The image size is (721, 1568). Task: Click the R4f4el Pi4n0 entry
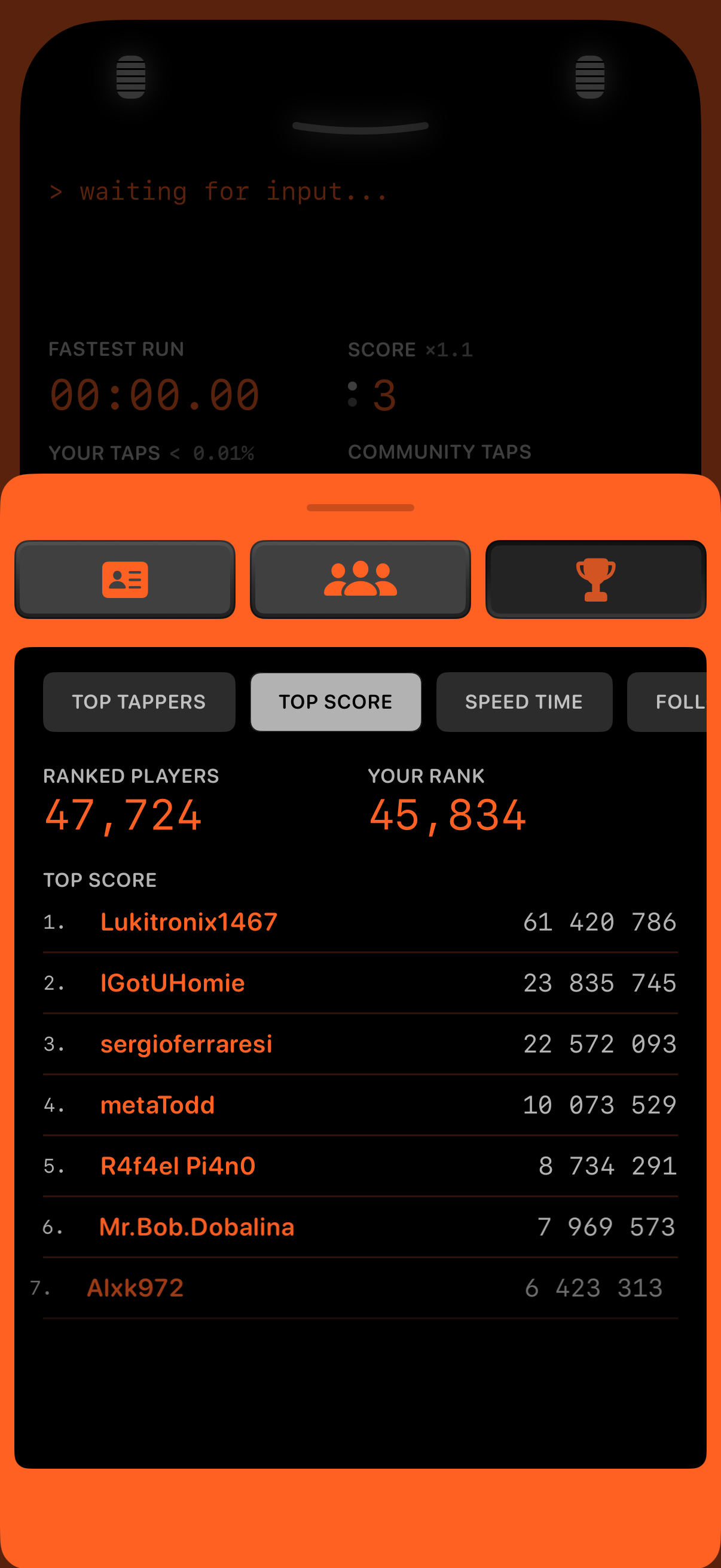pos(178,1166)
